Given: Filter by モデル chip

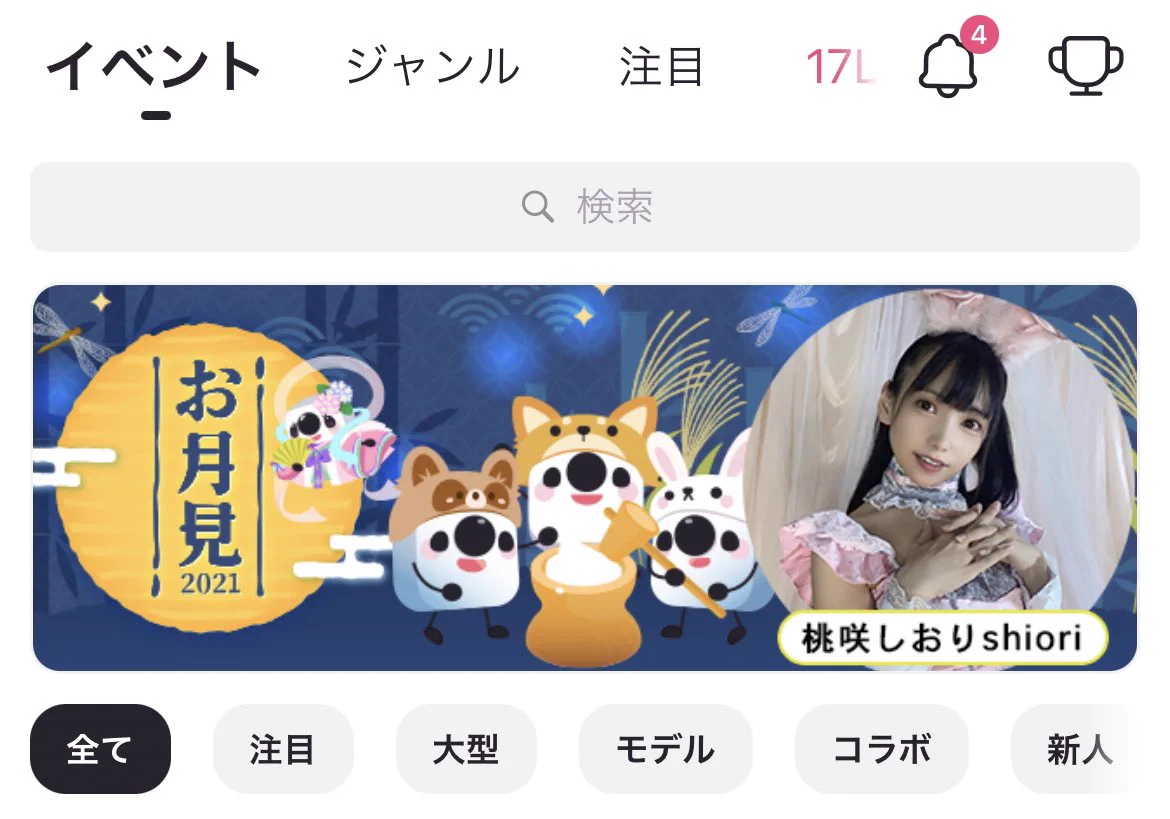Looking at the screenshot, I should pyautogui.click(x=665, y=749).
